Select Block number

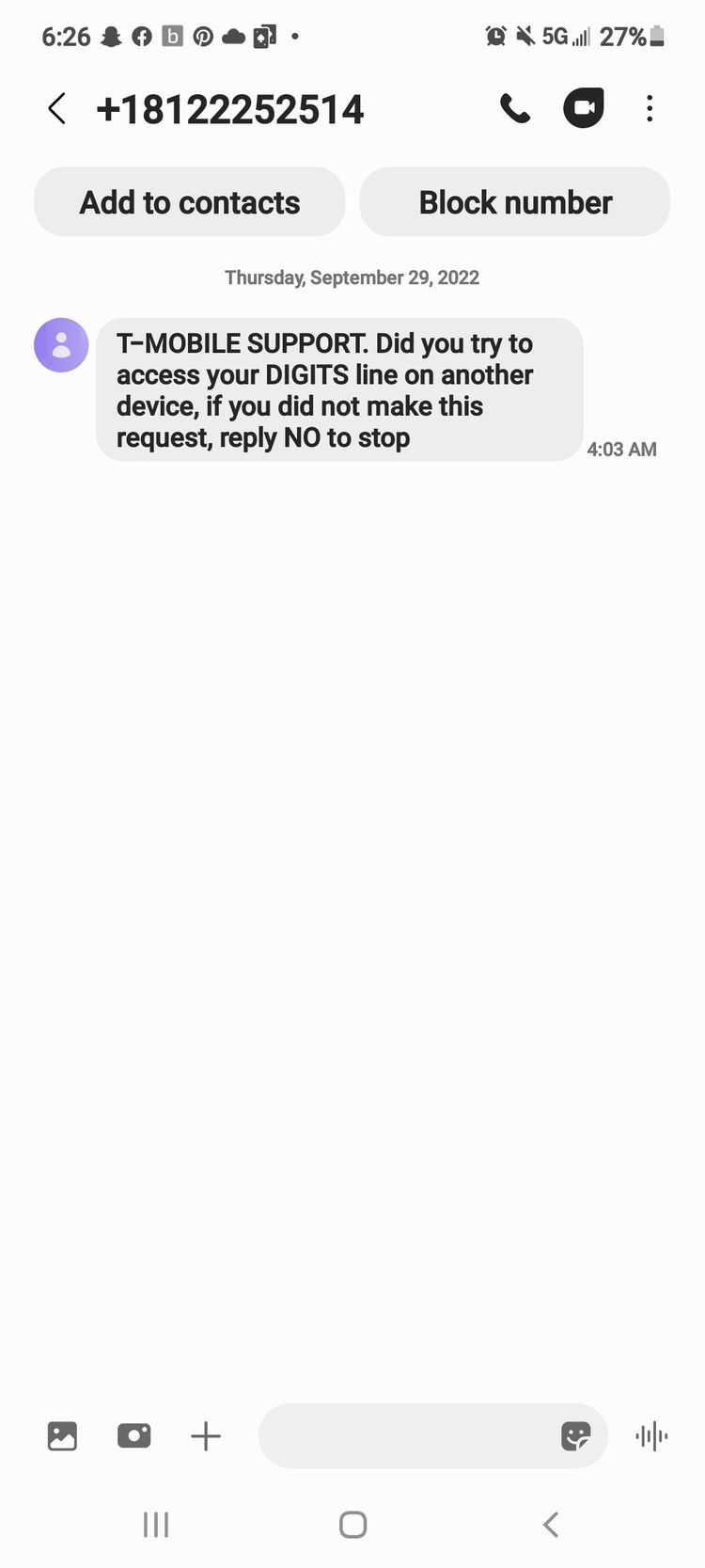(515, 202)
